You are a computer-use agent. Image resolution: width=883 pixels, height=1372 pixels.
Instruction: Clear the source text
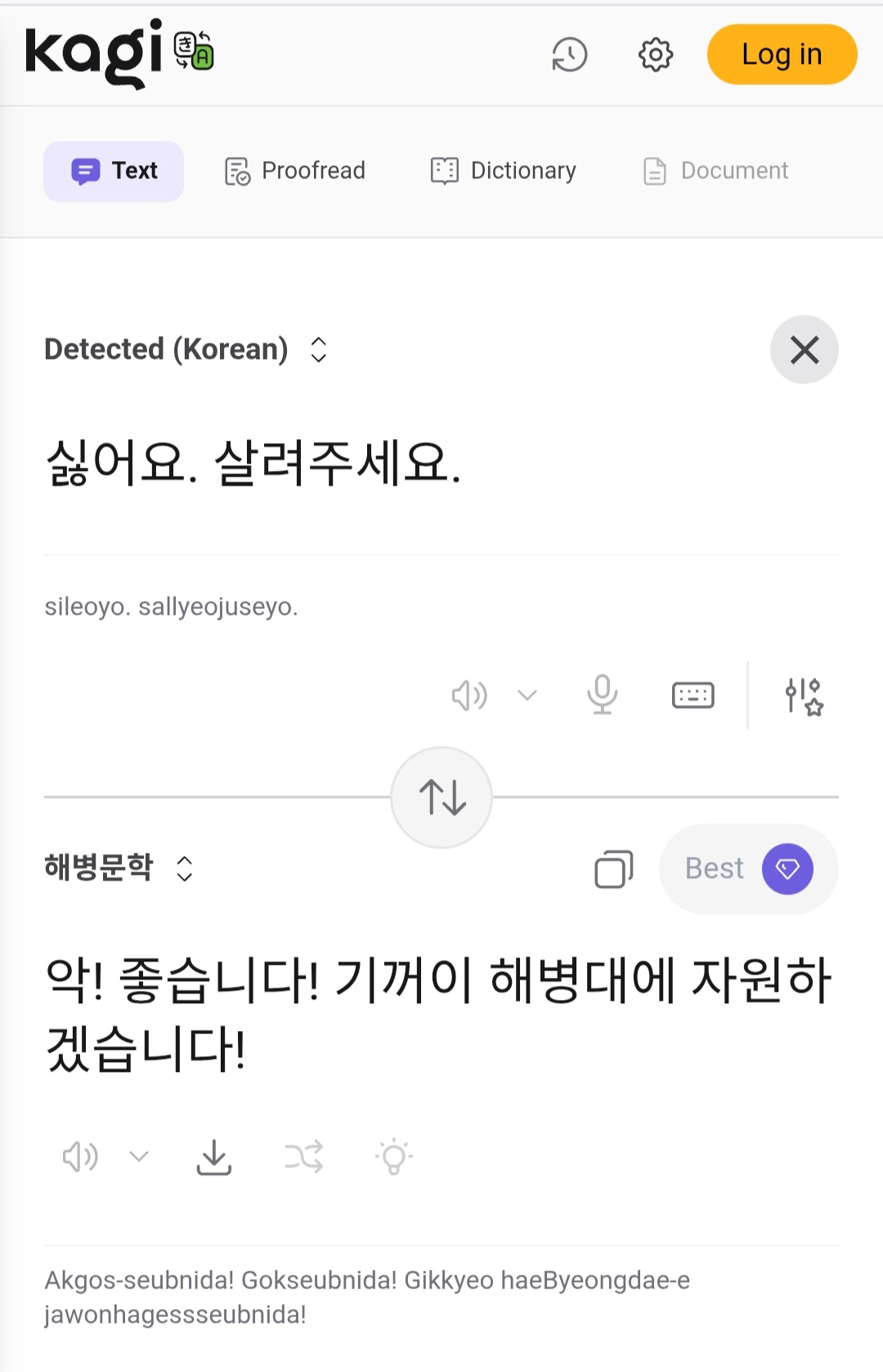pos(804,350)
